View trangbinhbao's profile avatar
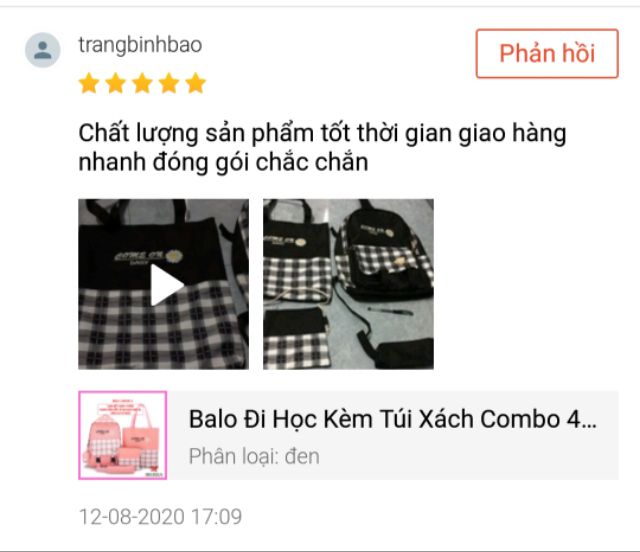Image resolution: width=640 pixels, height=552 pixels. (x=43, y=50)
